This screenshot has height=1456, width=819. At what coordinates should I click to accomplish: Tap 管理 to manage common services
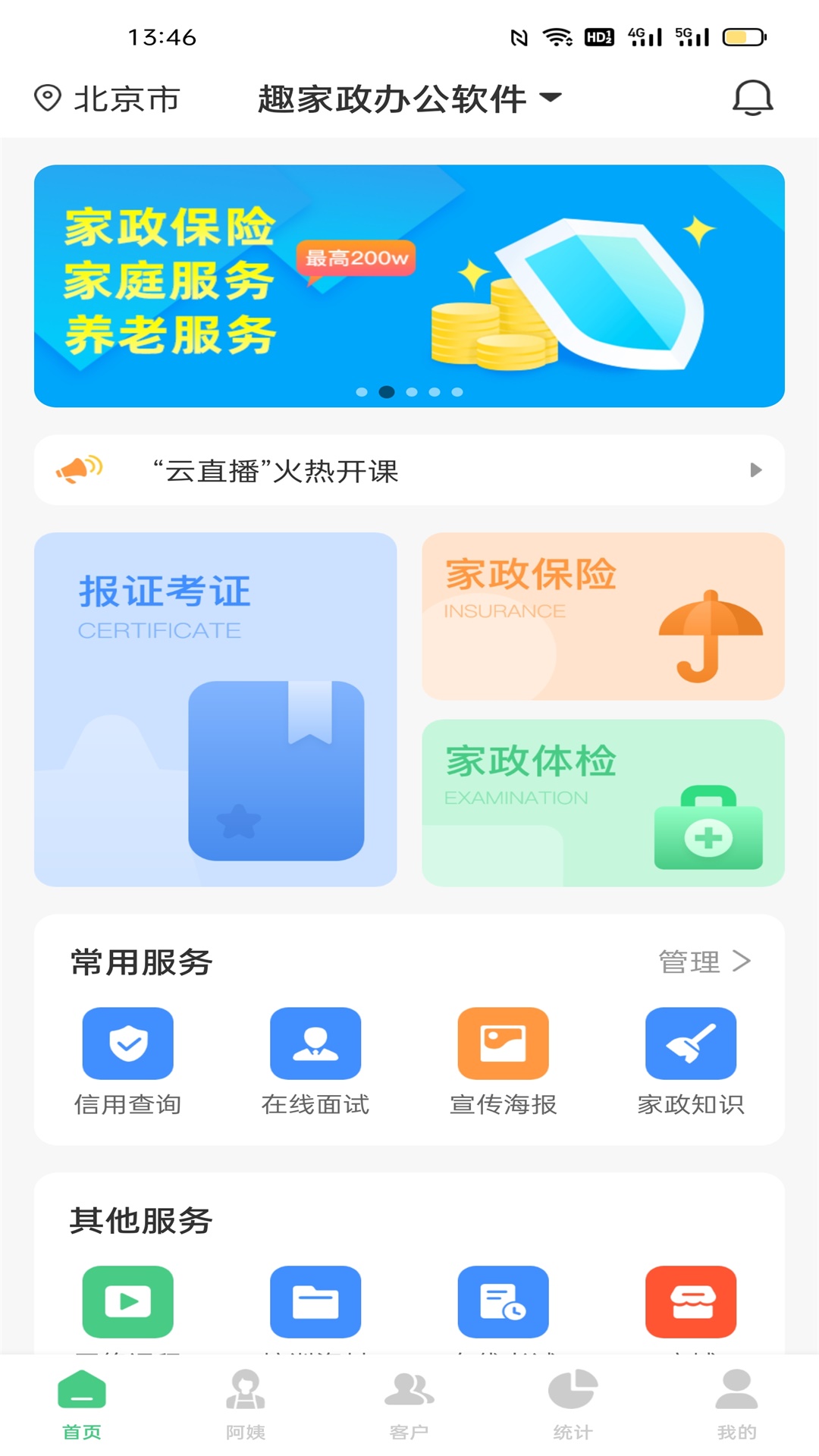[704, 962]
